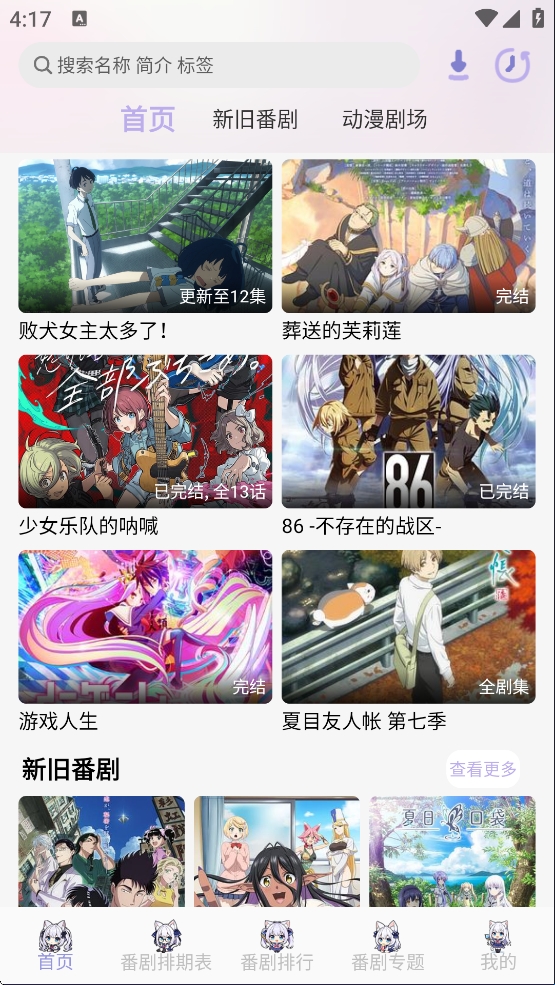Go to the 番剧排行 bottom tab
Image resolution: width=555 pixels, height=985 pixels.
click(277, 947)
